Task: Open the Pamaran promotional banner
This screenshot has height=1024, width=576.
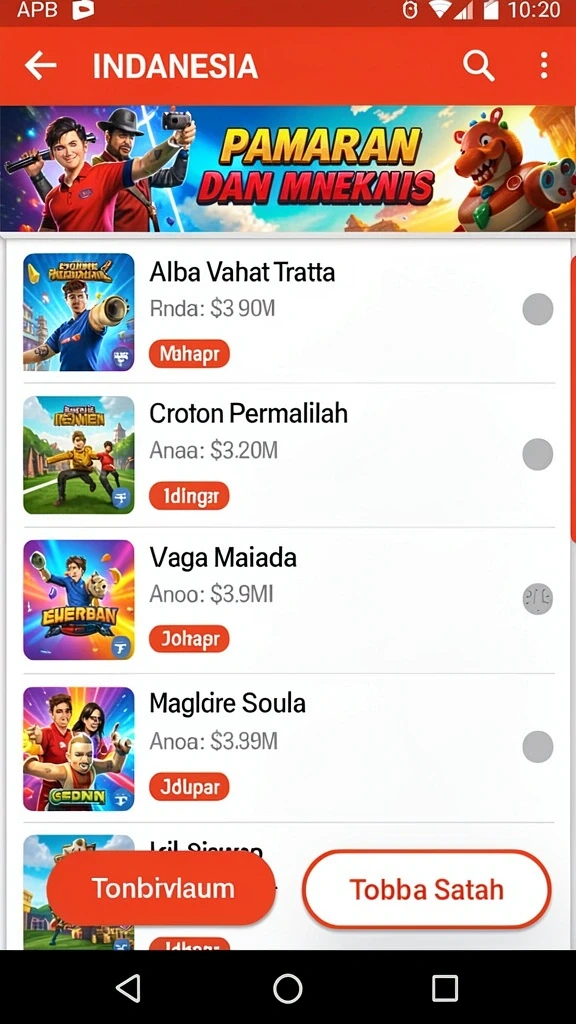Action: [x=288, y=168]
